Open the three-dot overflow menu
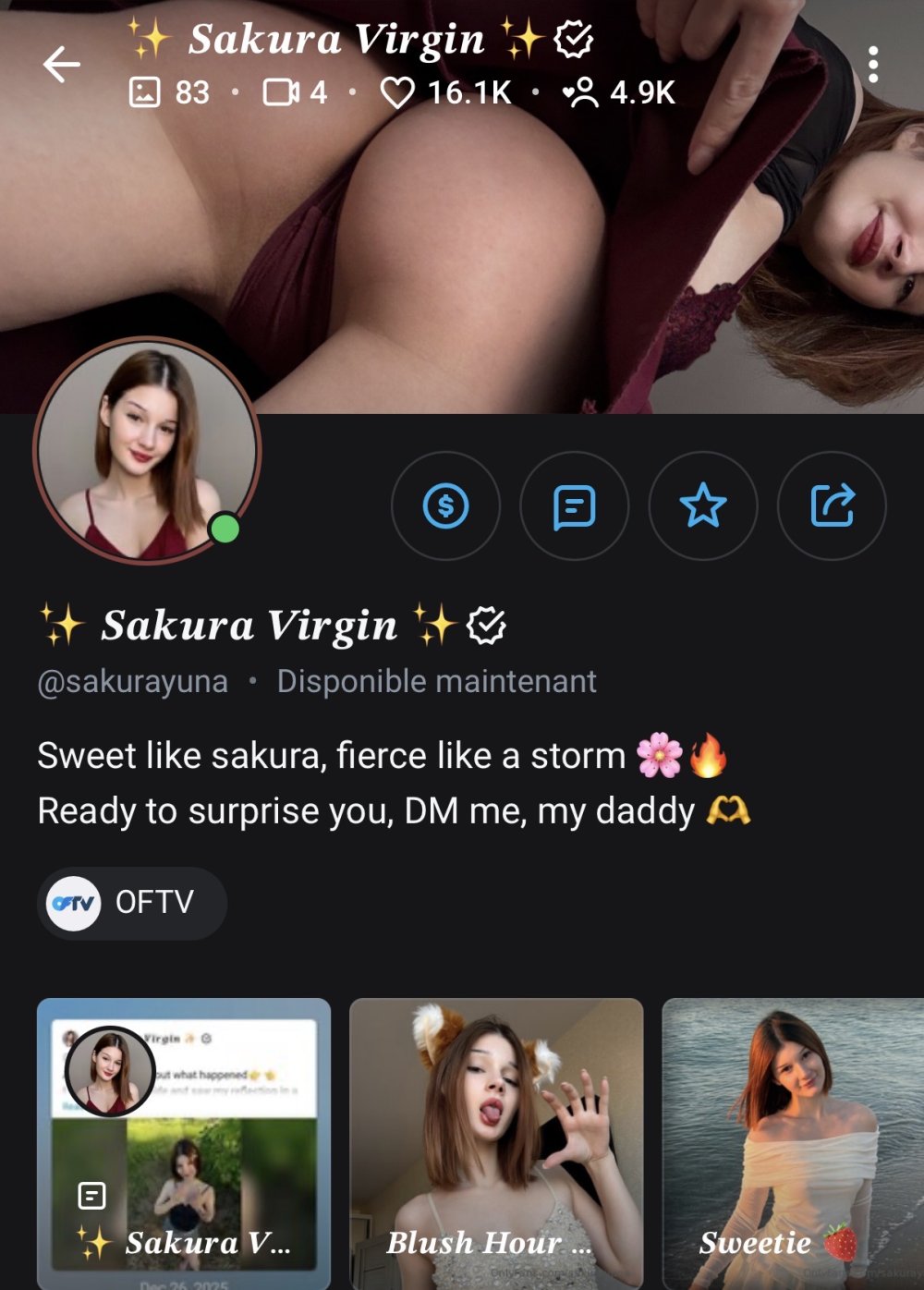The height and width of the screenshot is (1290, 924). (872, 65)
